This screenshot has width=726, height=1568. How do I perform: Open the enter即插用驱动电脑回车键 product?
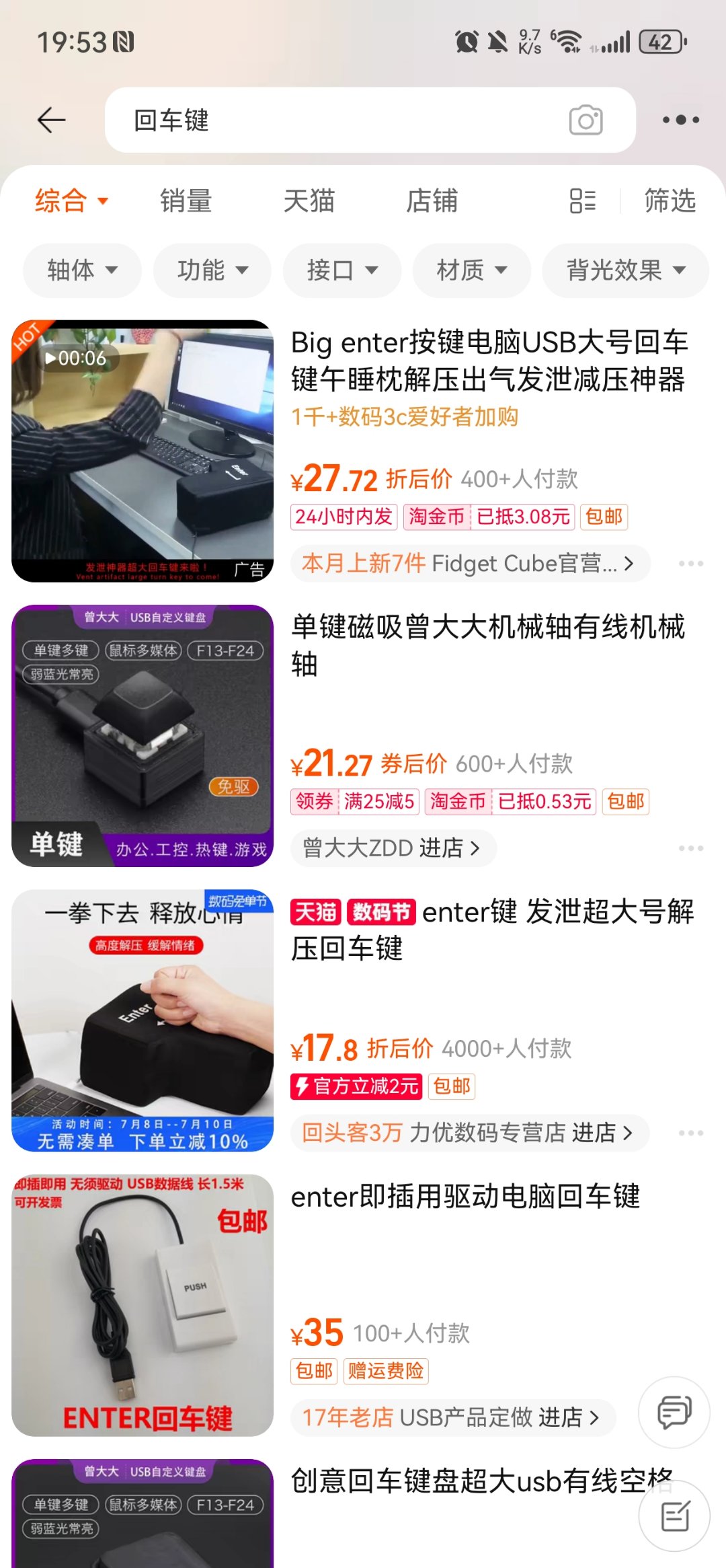465,1197
